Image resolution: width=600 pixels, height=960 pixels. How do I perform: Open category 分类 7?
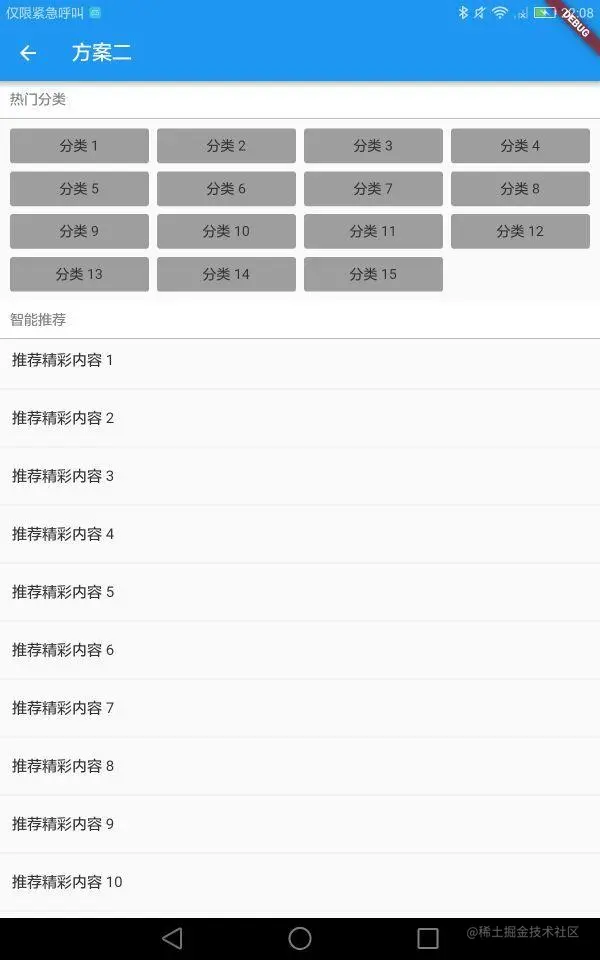[373, 189]
